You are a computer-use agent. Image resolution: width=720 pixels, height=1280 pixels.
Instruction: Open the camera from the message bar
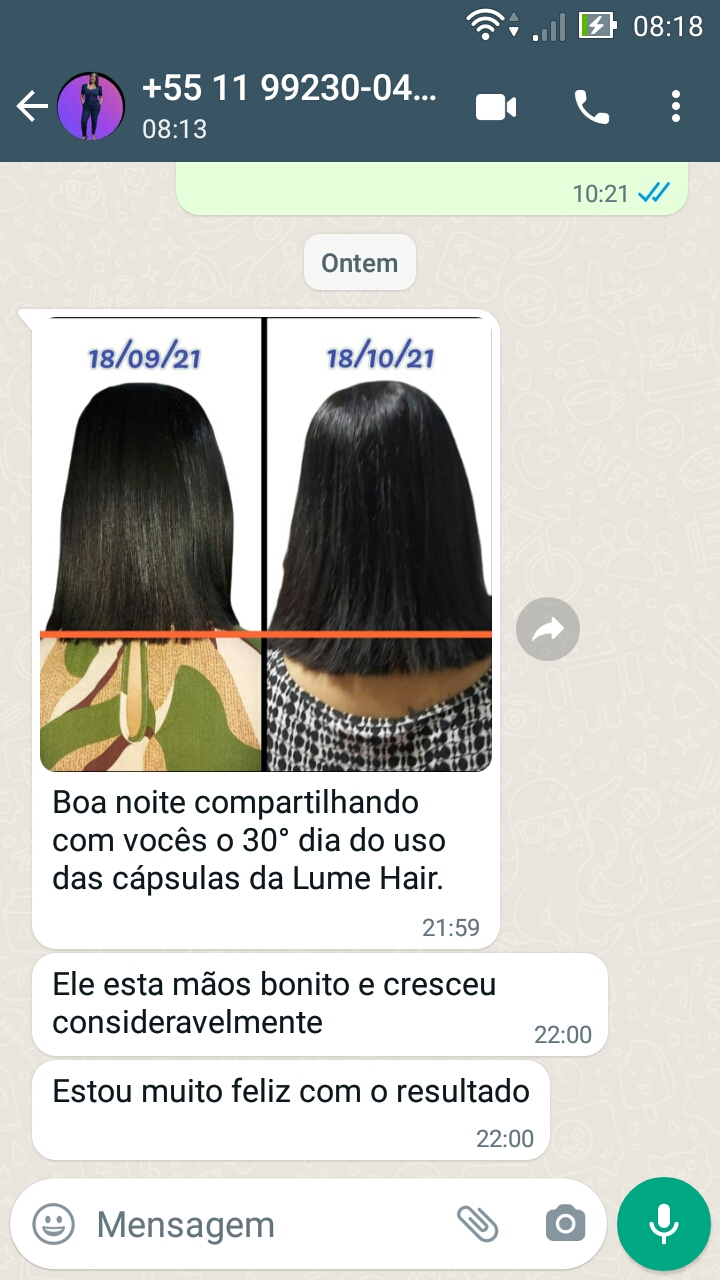[x=565, y=1224]
